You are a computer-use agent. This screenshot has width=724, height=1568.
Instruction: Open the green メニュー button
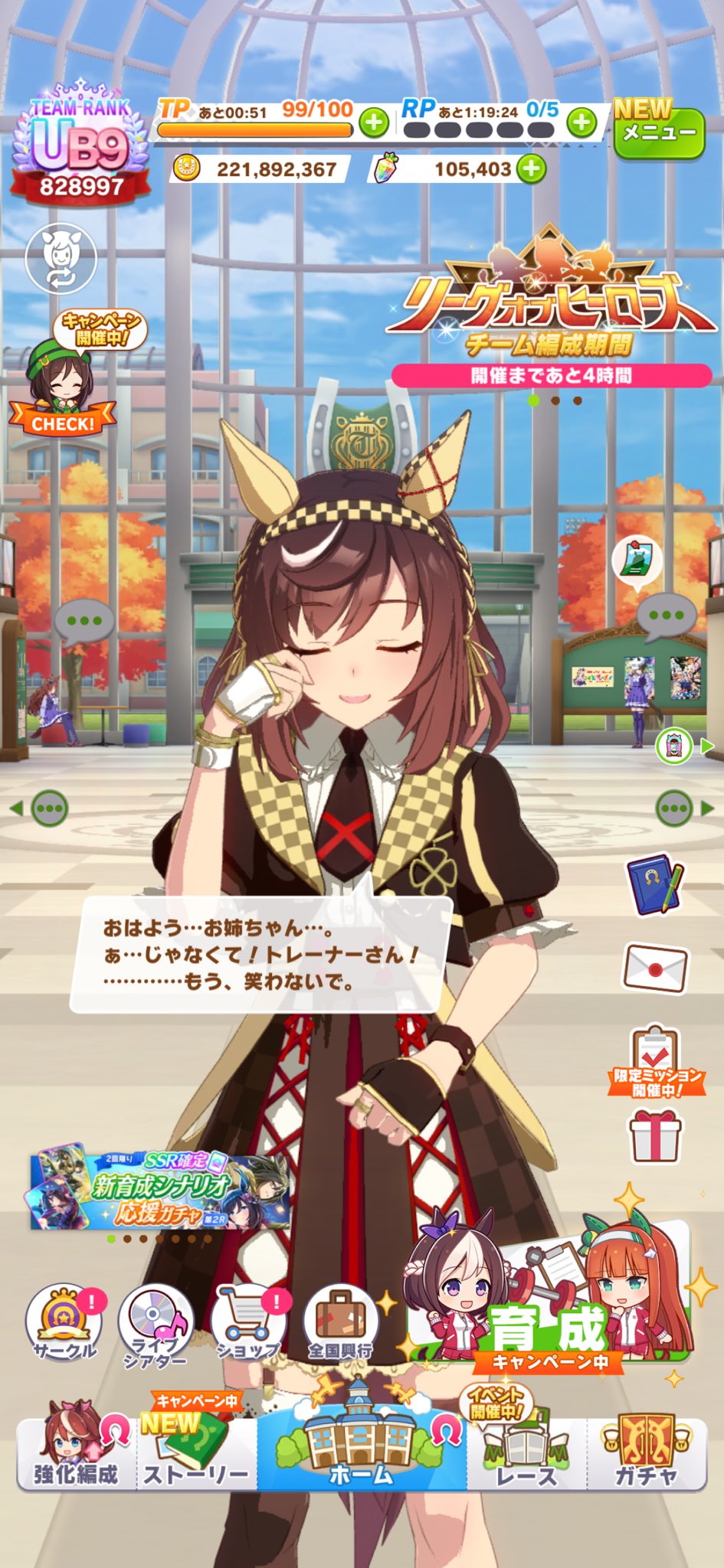(659, 133)
